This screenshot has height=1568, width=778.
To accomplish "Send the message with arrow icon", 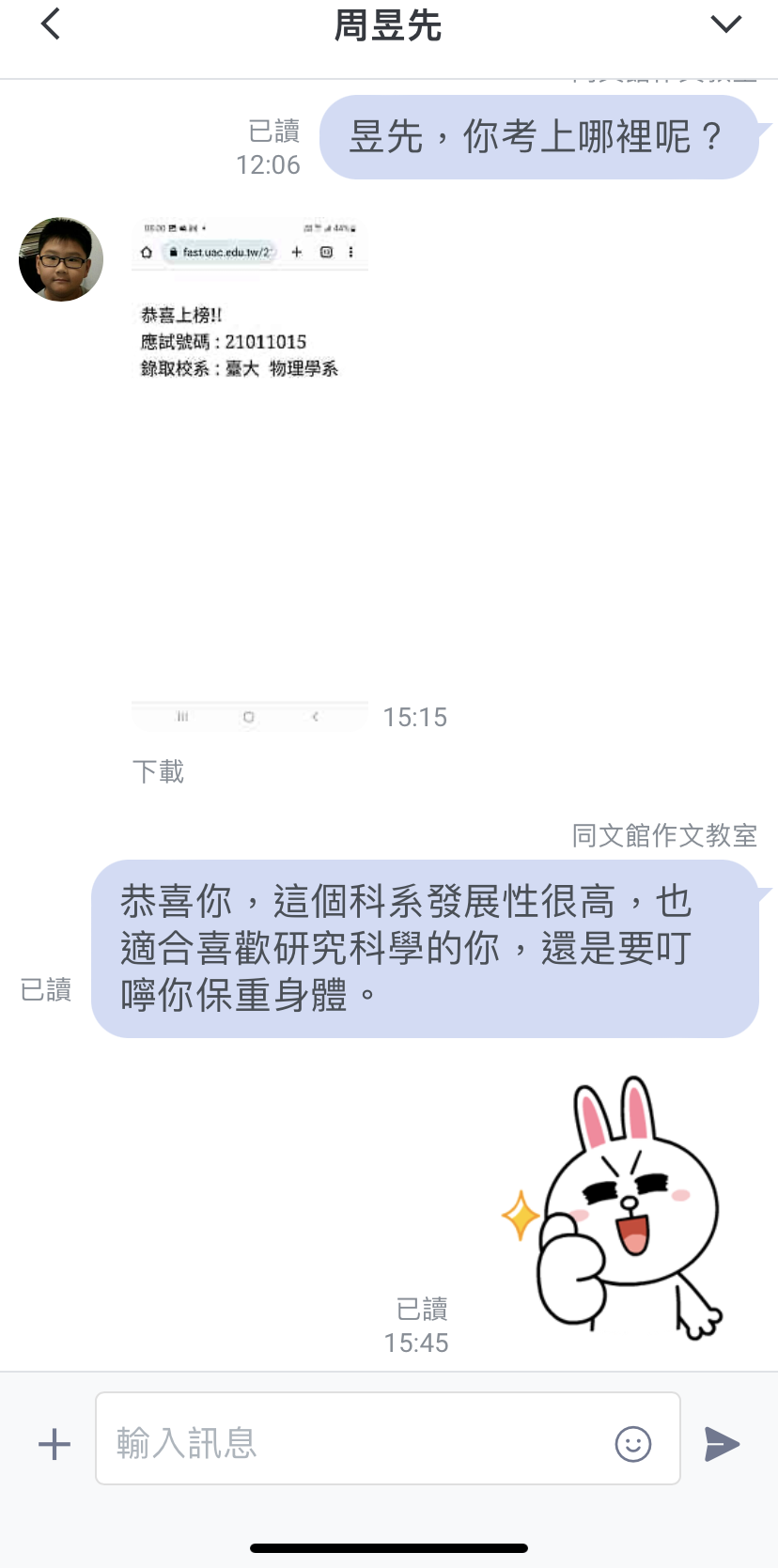I will 722,1444.
